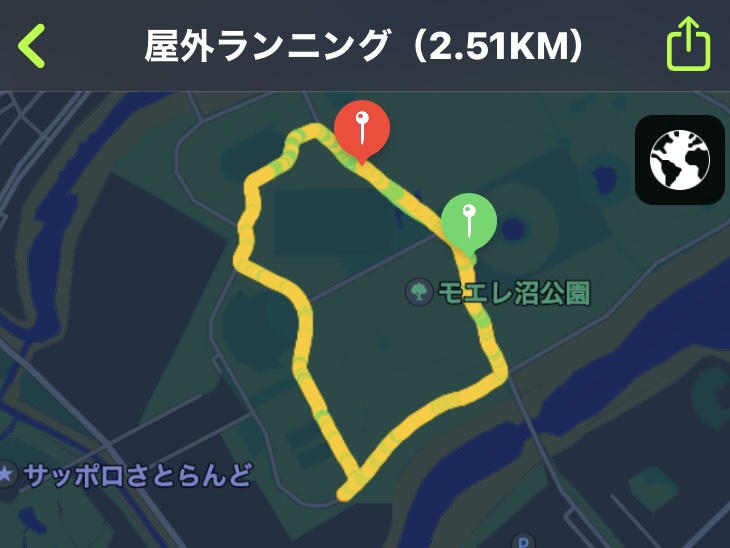Share this outdoor running route
Viewport: 730px width, 548px height.
[x=688, y=45]
